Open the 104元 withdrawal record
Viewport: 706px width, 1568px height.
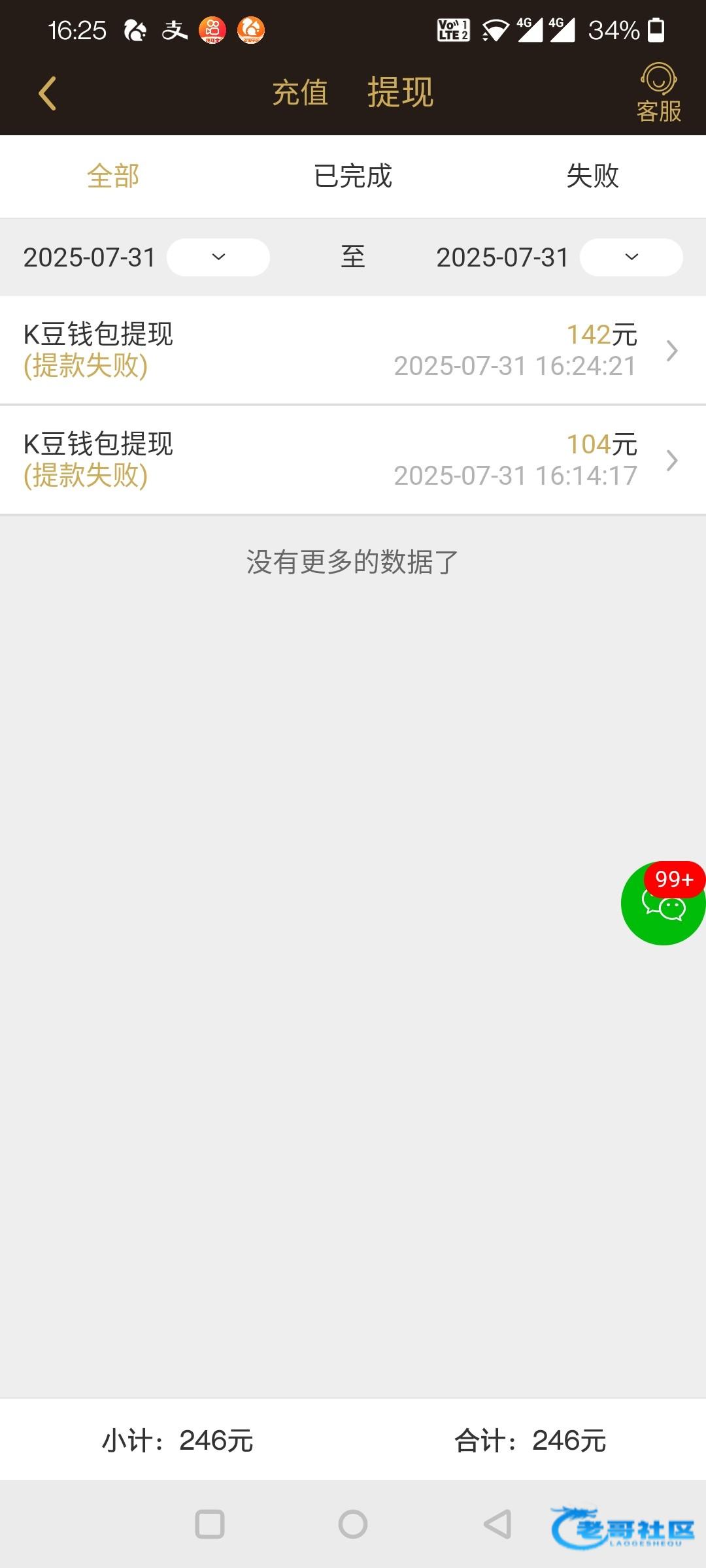point(353,460)
